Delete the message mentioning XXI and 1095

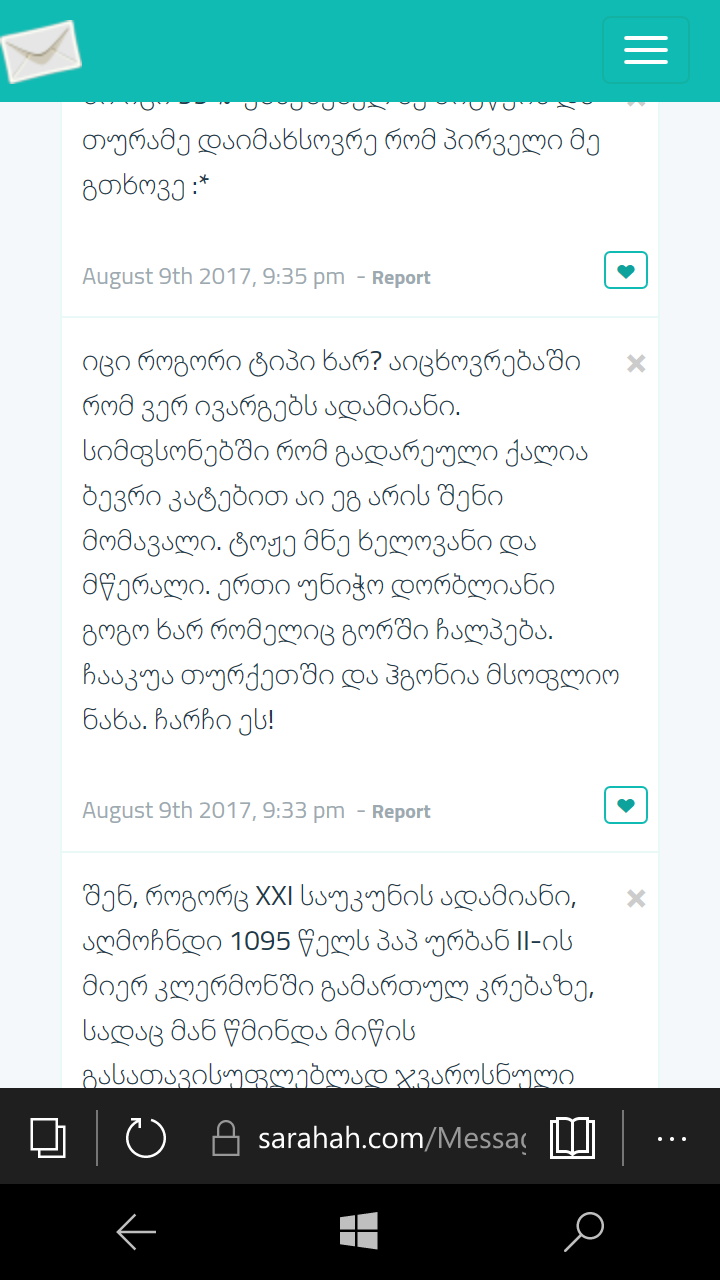636,899
